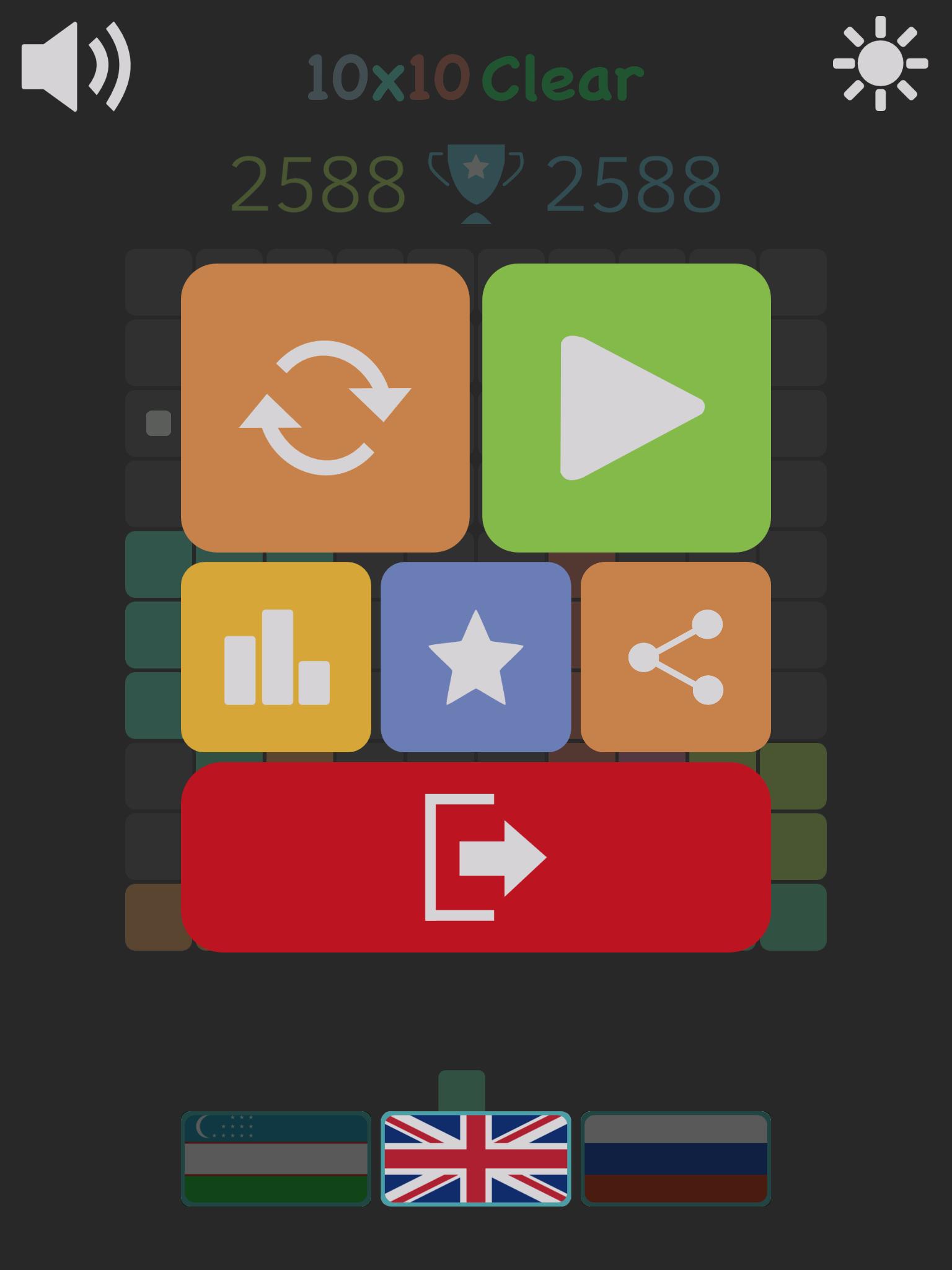Click the trophy icon between the scores

(x=476, y=183)
